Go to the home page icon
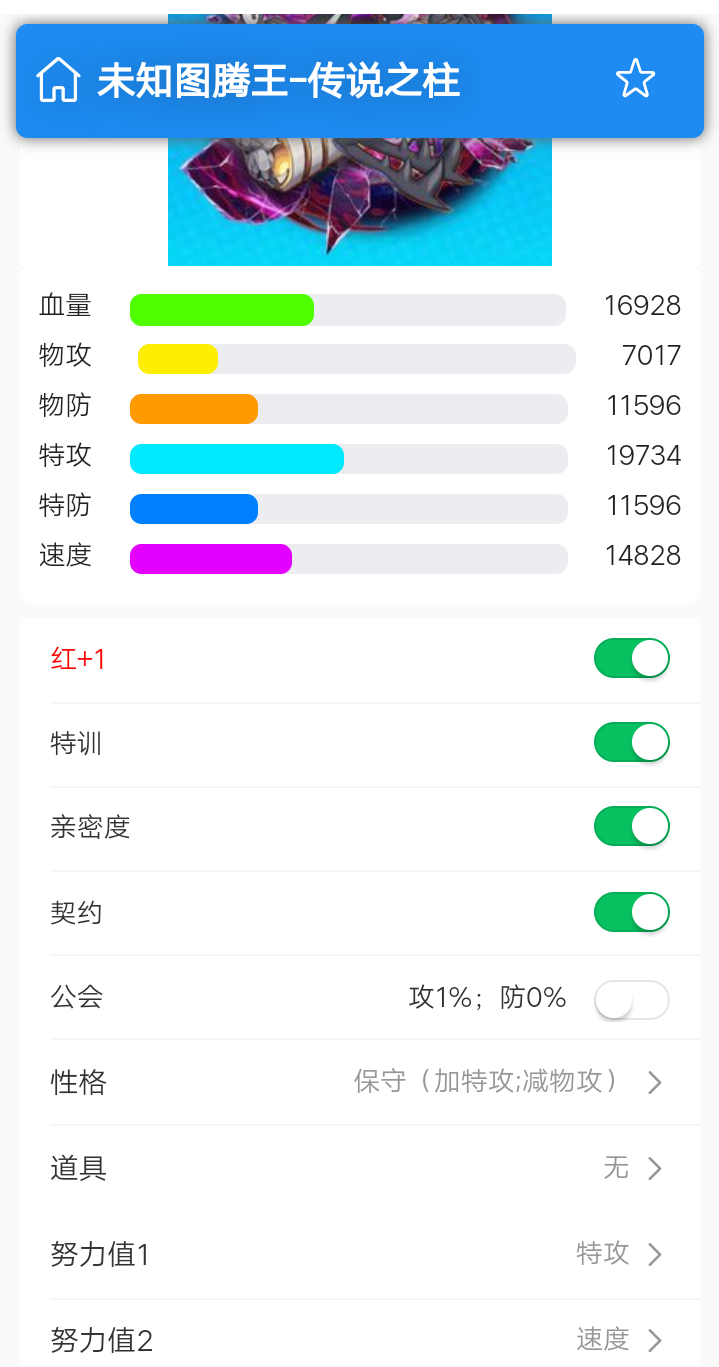This screenshot has width=719, height=1367. click(58, 80)
